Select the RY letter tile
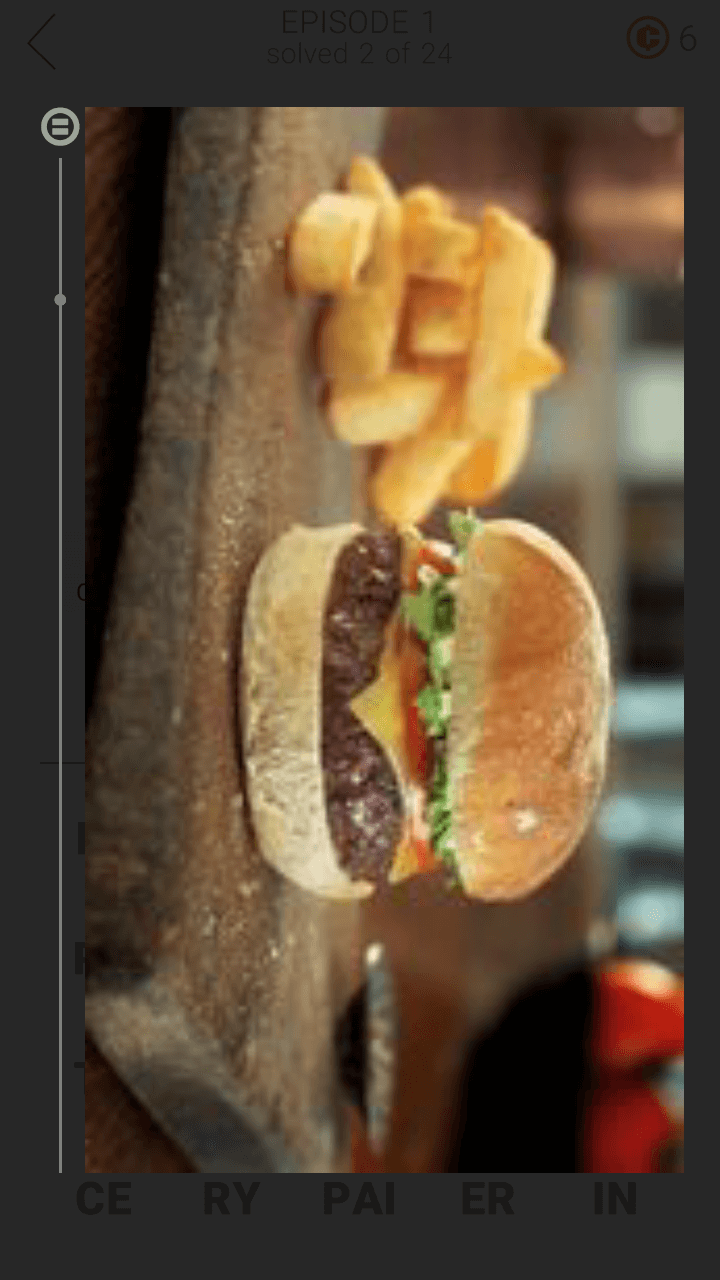This screenshot has height=1280, width=720. pos(231,1198)
